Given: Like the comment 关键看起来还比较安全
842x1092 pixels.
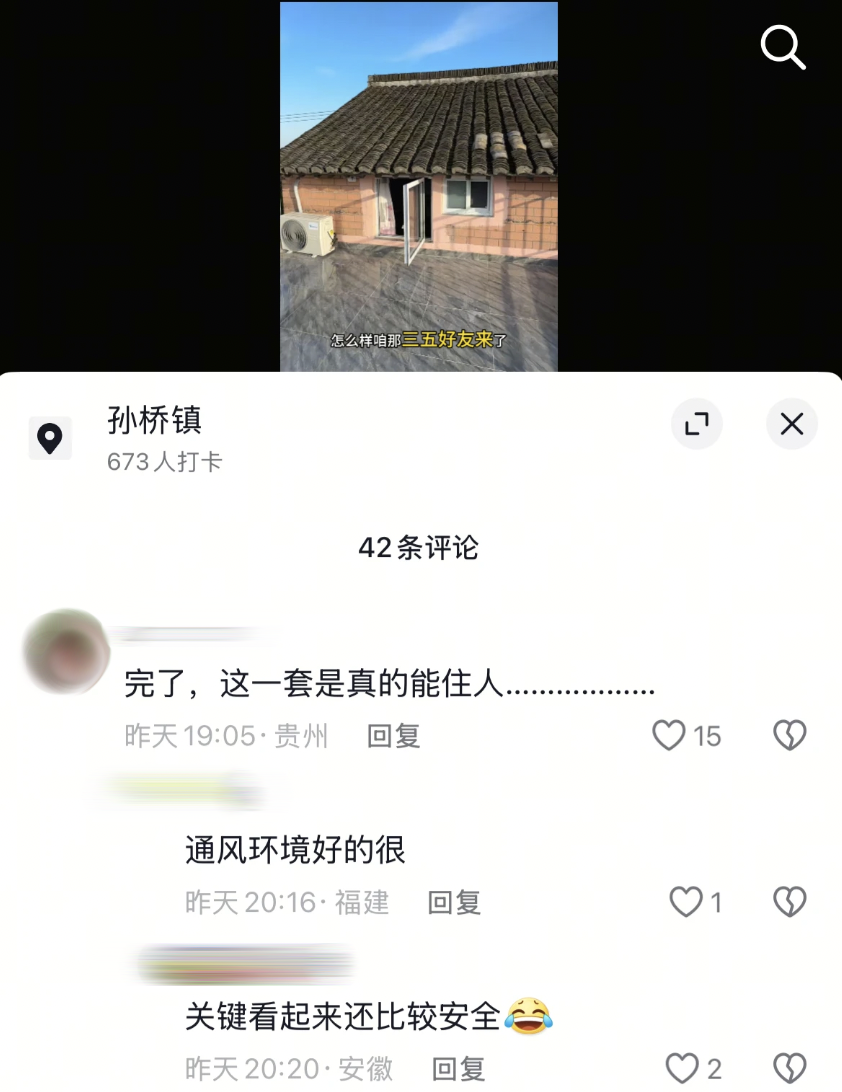Looking at the screenshot, I should pyautogui.click(x=683, y=1068).
